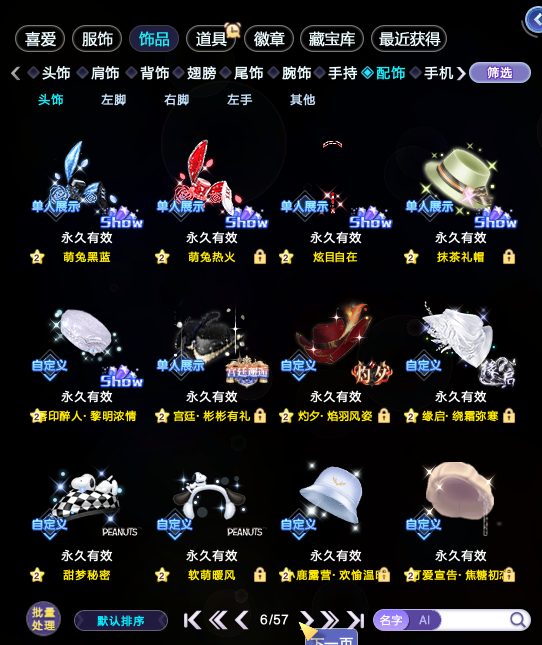
Task: Open the 徽章 tab
Action: 269,39
